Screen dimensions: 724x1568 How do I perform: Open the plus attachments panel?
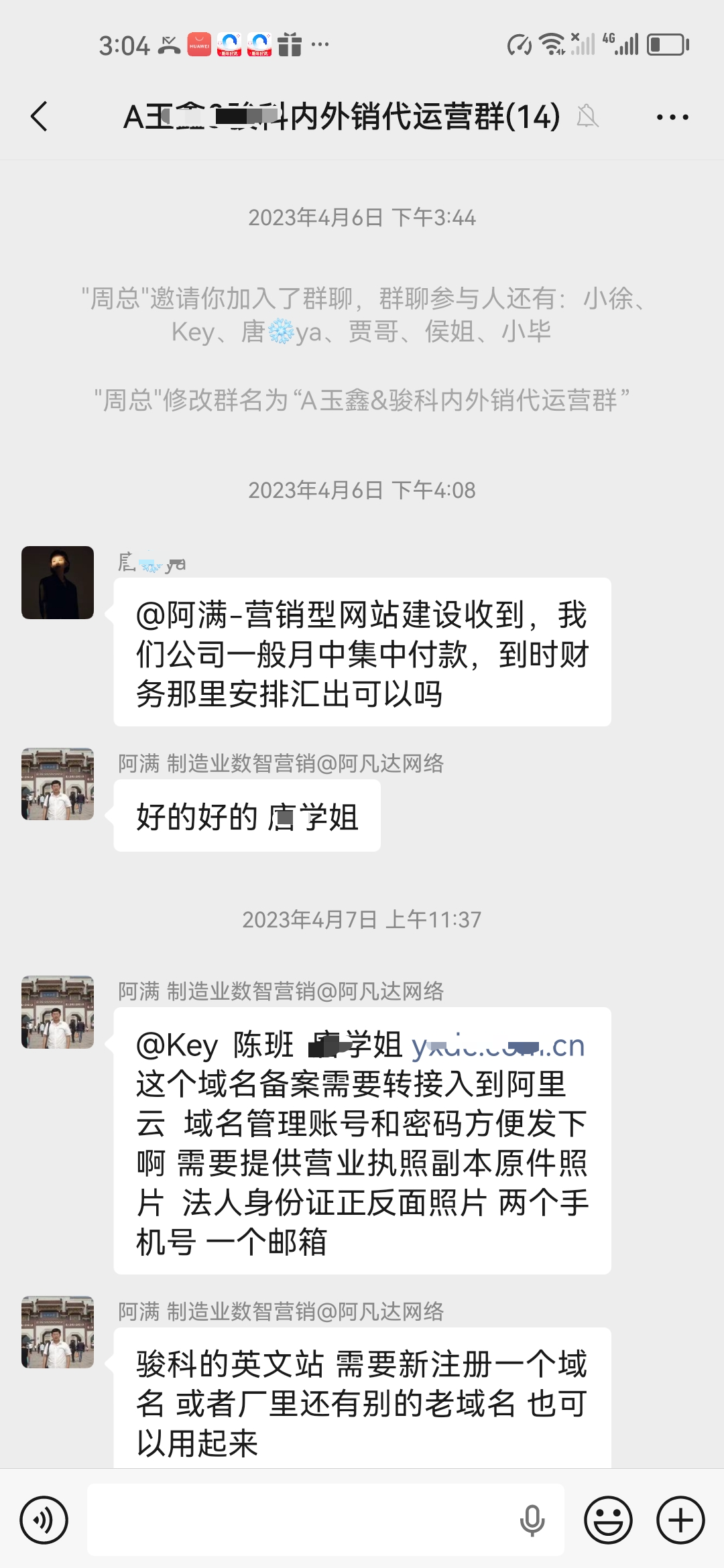point(680,1520)
